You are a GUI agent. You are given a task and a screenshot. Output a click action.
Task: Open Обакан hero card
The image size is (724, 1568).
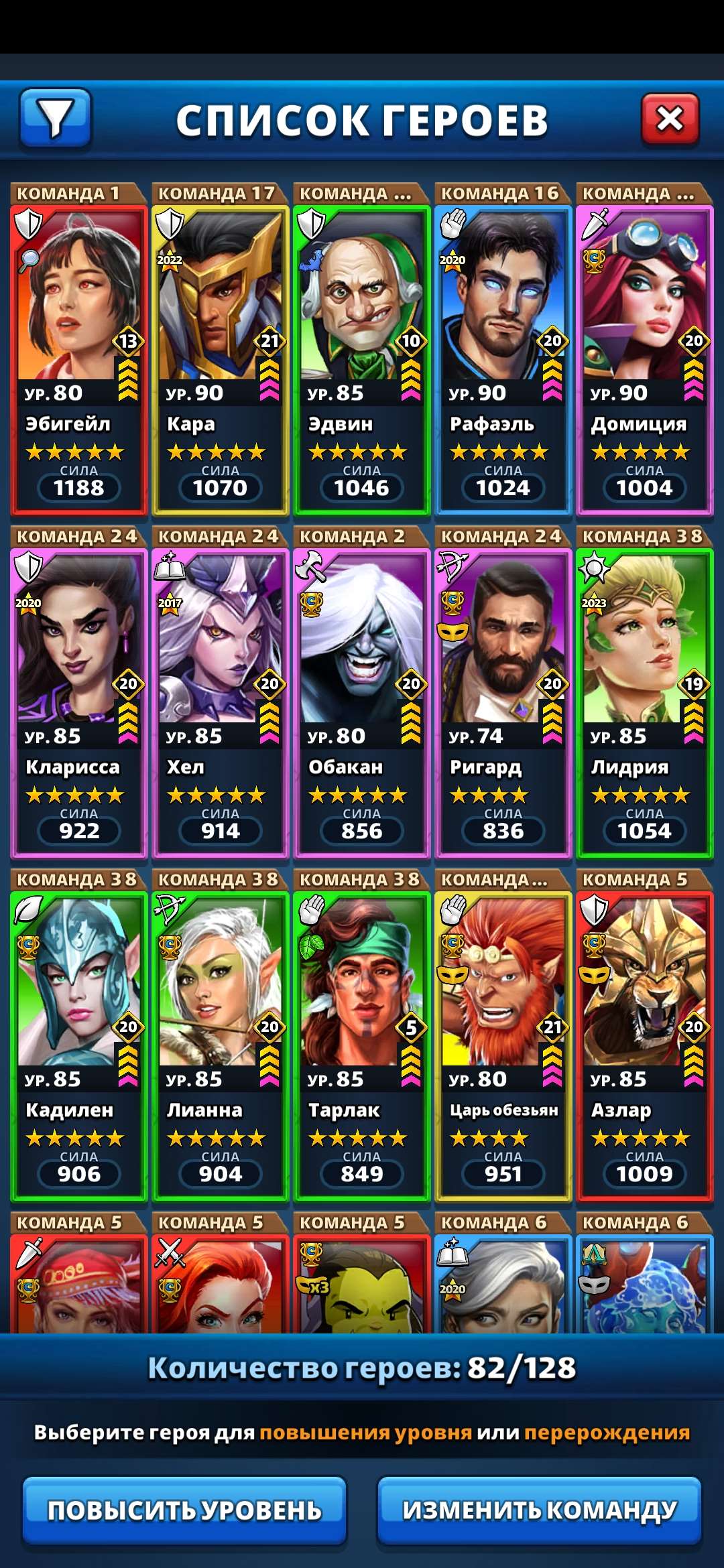coord(361,704)
